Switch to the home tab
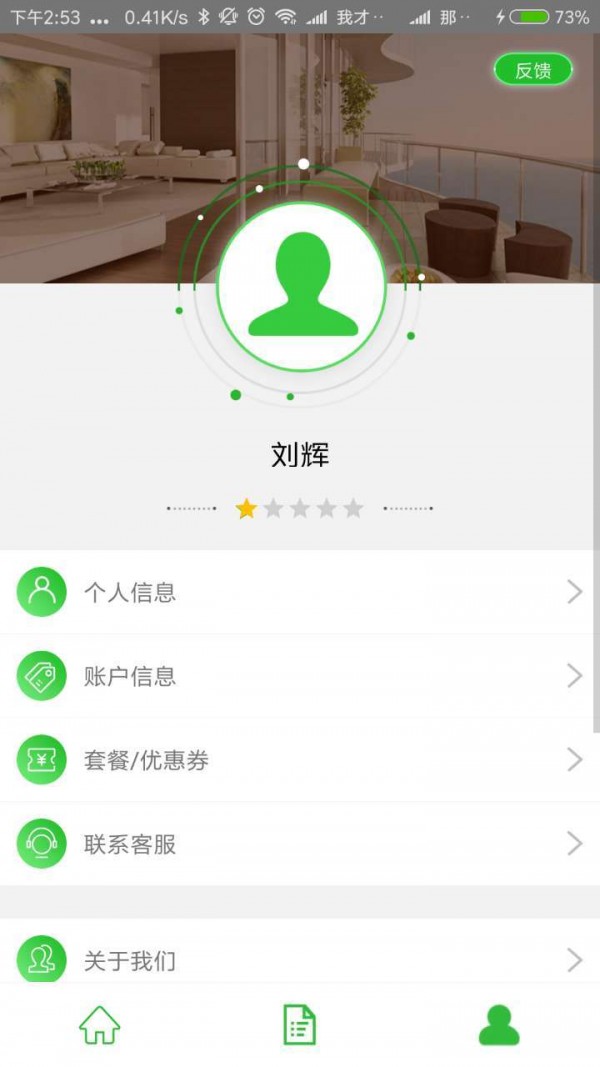Image resolution: width=600 pixels, height=1067 pixels. [100, 1025]
